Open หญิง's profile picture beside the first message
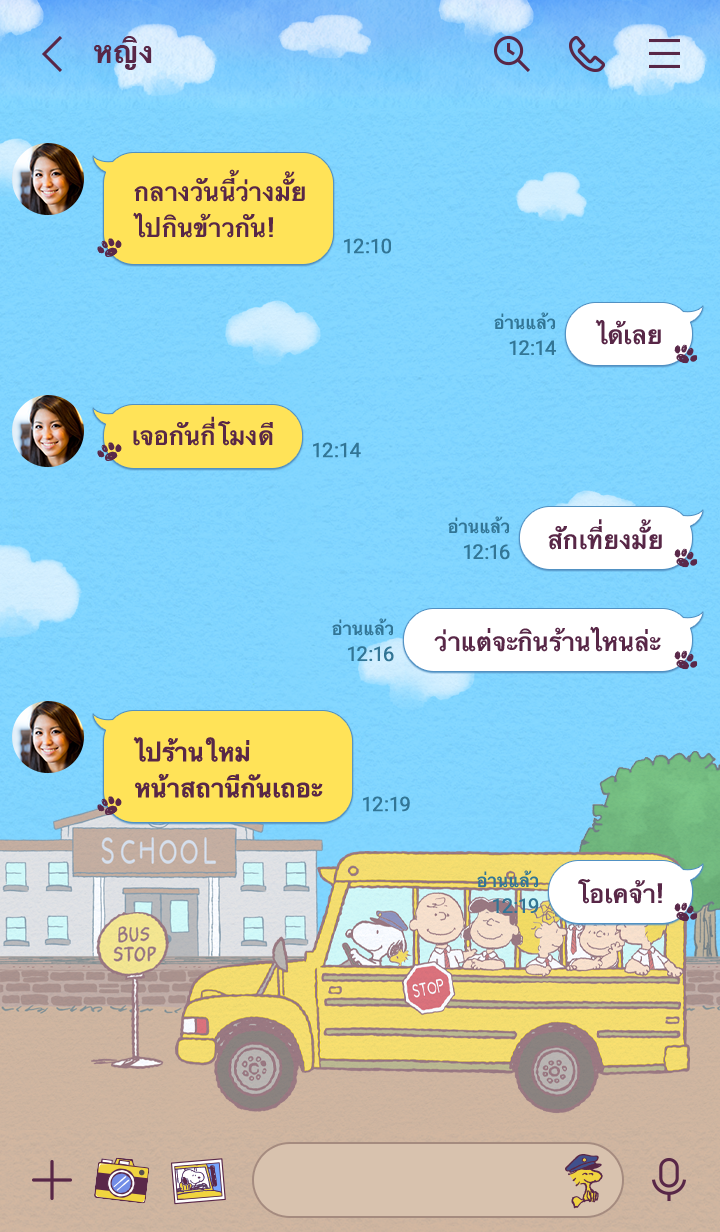 pyautogui.click(x=48, y=179)
